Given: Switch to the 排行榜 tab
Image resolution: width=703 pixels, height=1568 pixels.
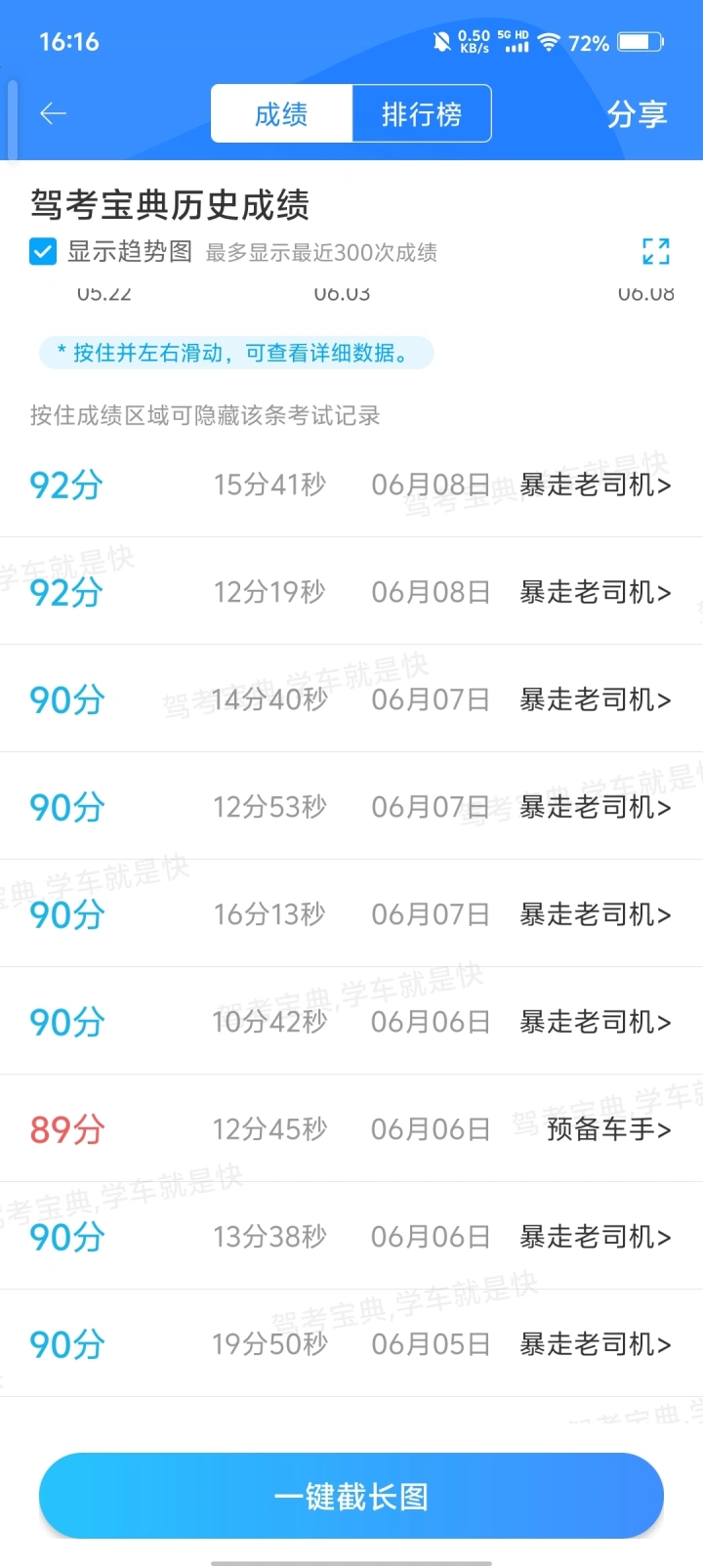Looking at the screenshot, I should click(422, 114).
